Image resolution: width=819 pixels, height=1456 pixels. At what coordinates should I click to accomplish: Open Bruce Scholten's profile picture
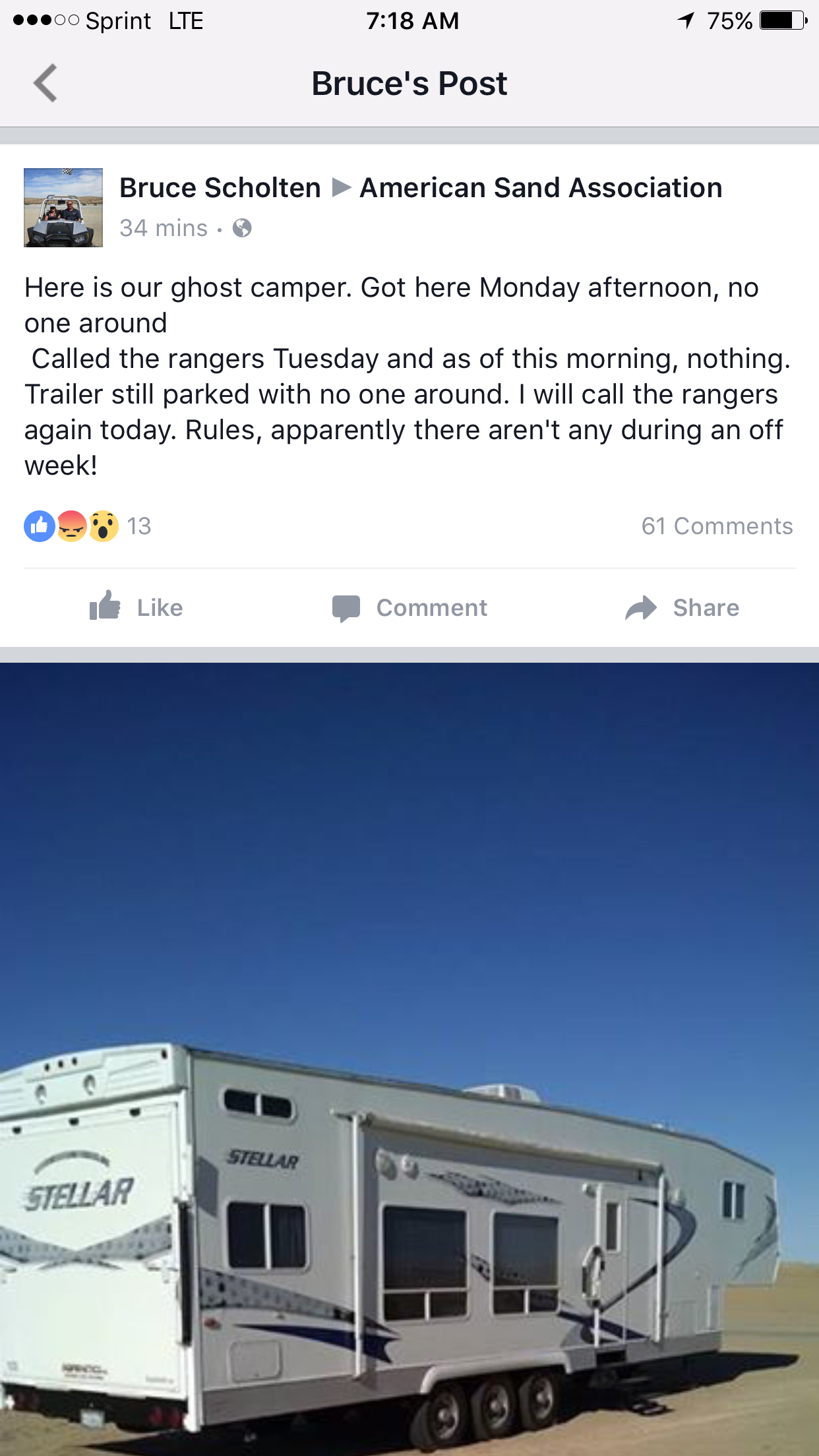click(63, 208)
